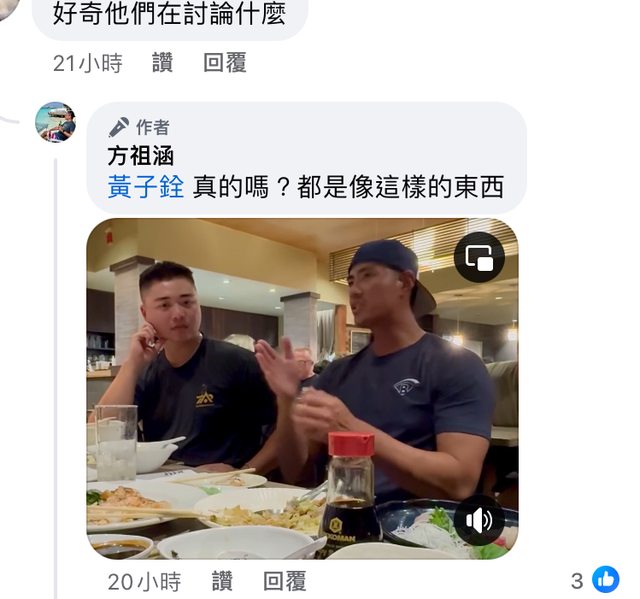Like the comment posted 21小時 ago
This screenshot has width=640, height=599.
163,63
